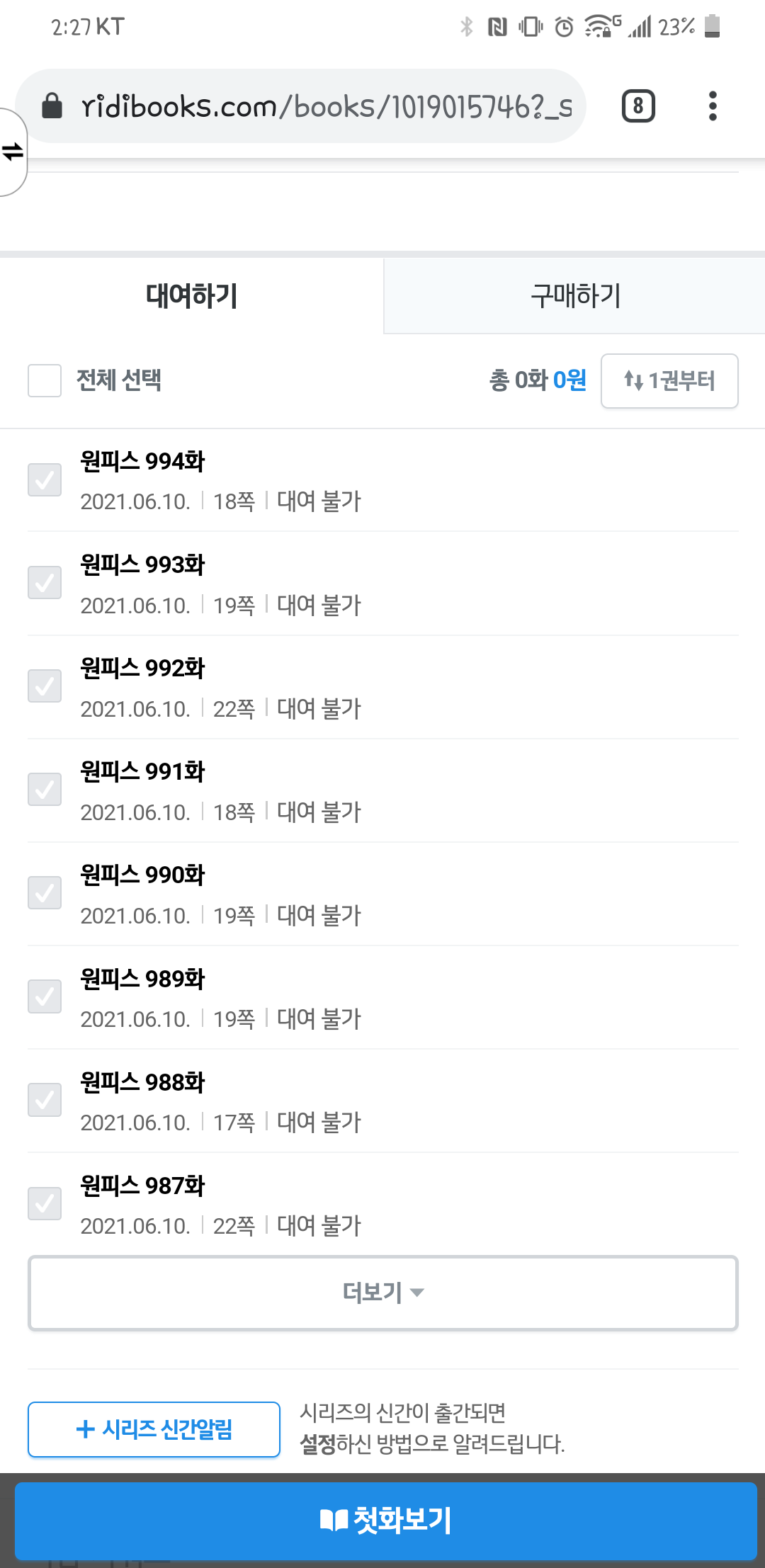Tap the checkbox for 원피스 990화
This screenshot has width=765, height=1568.
click(45, 893)
